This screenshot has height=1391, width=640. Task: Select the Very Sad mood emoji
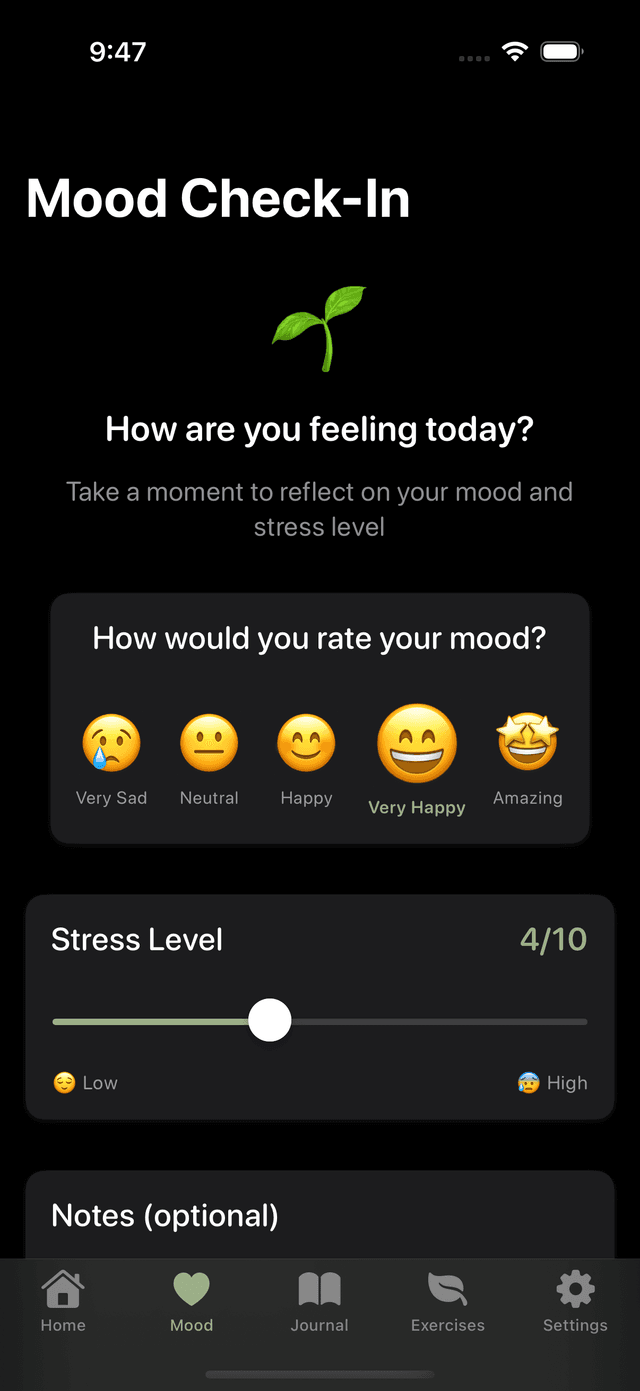coord(111,743)
